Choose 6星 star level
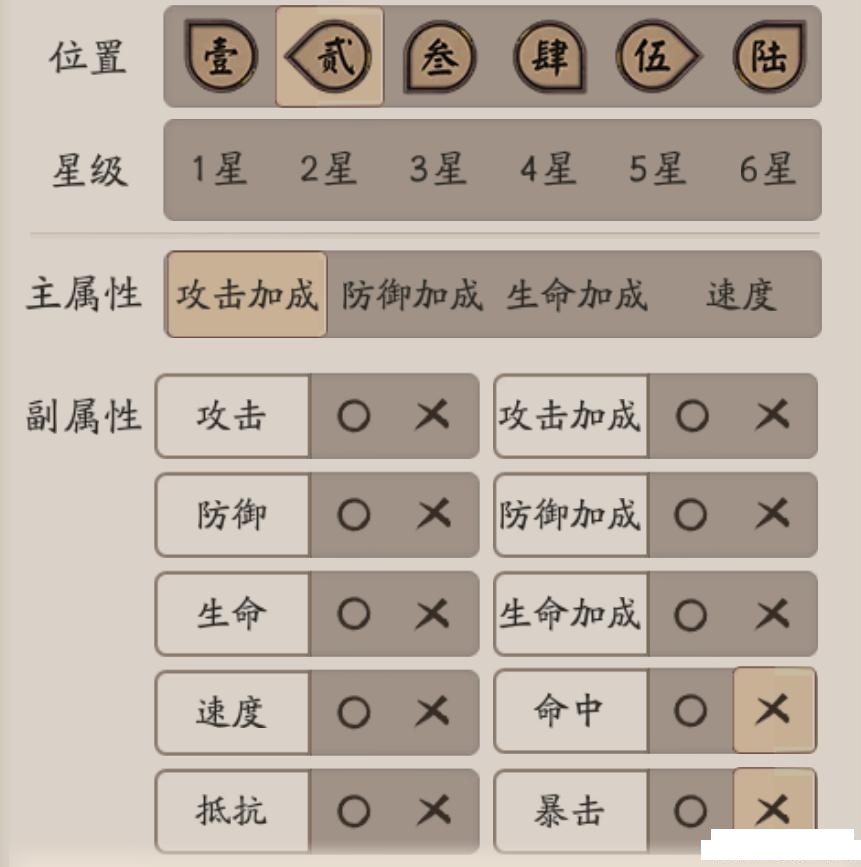861x867 pixels. [767, 169]
